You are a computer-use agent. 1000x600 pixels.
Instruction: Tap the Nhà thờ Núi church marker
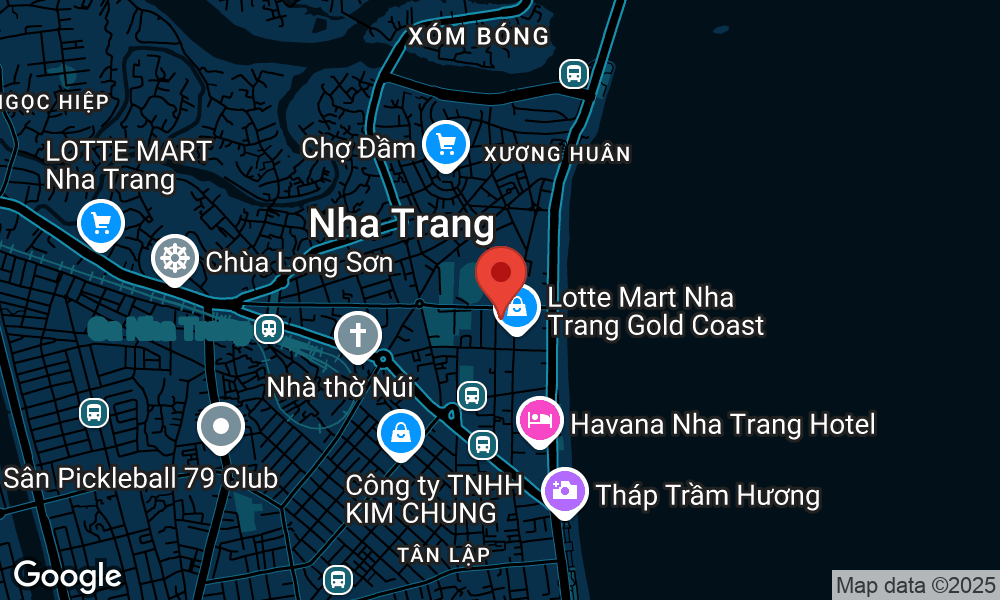coord(358,336)
